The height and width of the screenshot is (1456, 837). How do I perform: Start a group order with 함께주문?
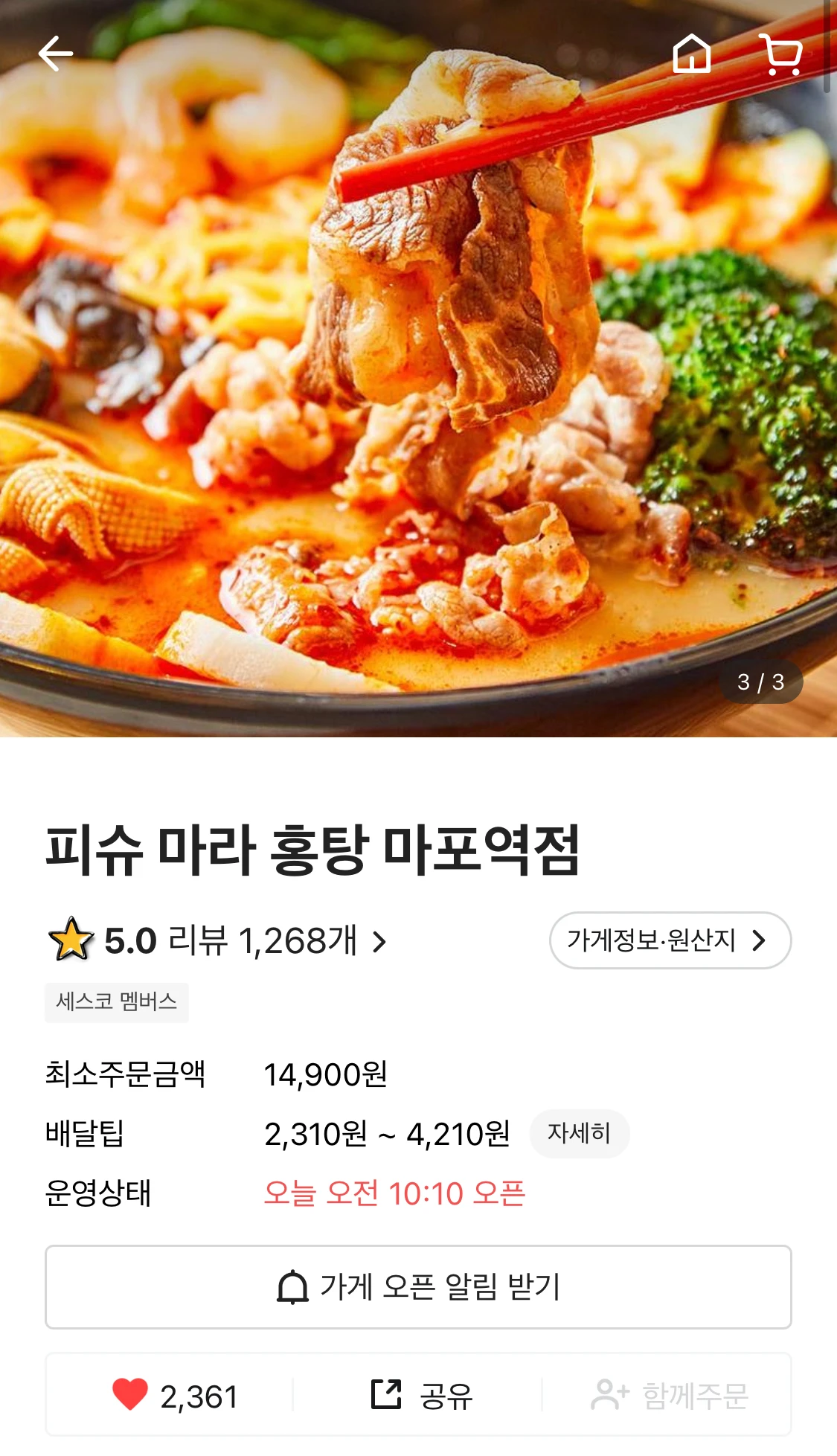click(x=670, y=1395)
